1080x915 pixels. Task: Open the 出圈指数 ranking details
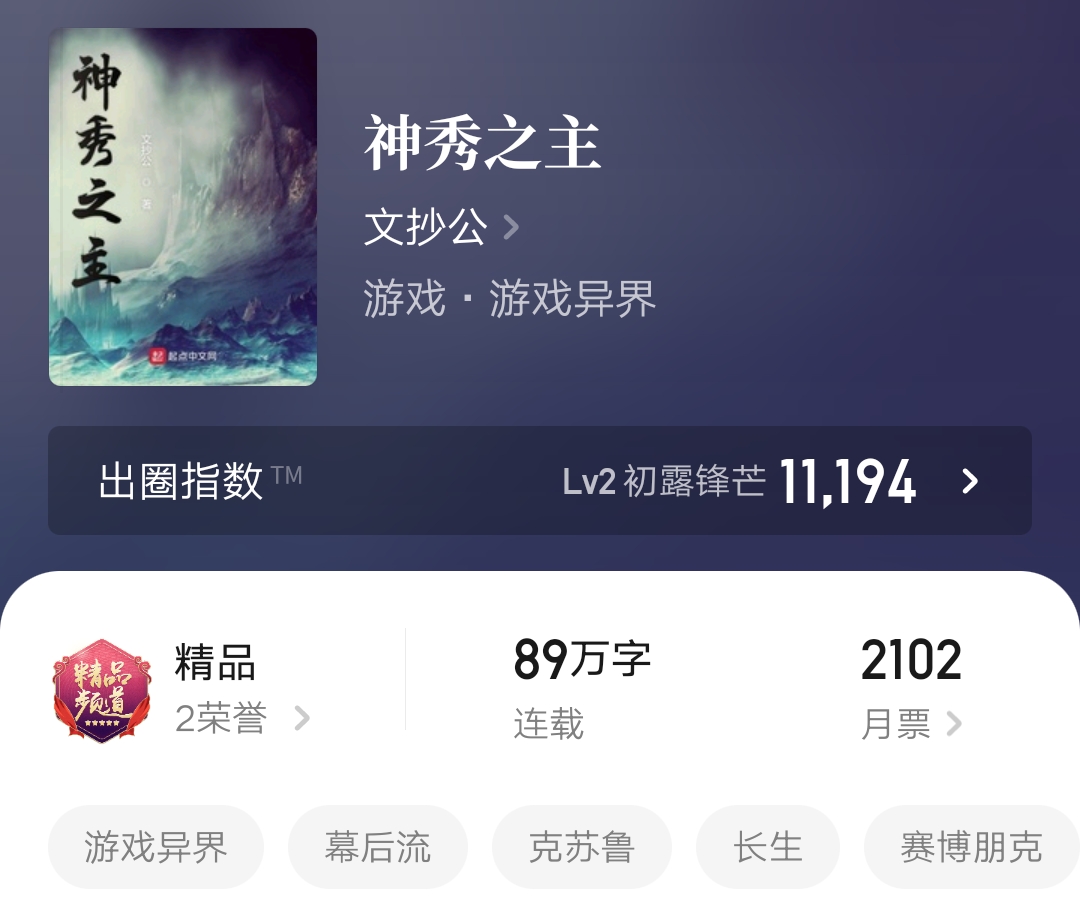point(540,481)
